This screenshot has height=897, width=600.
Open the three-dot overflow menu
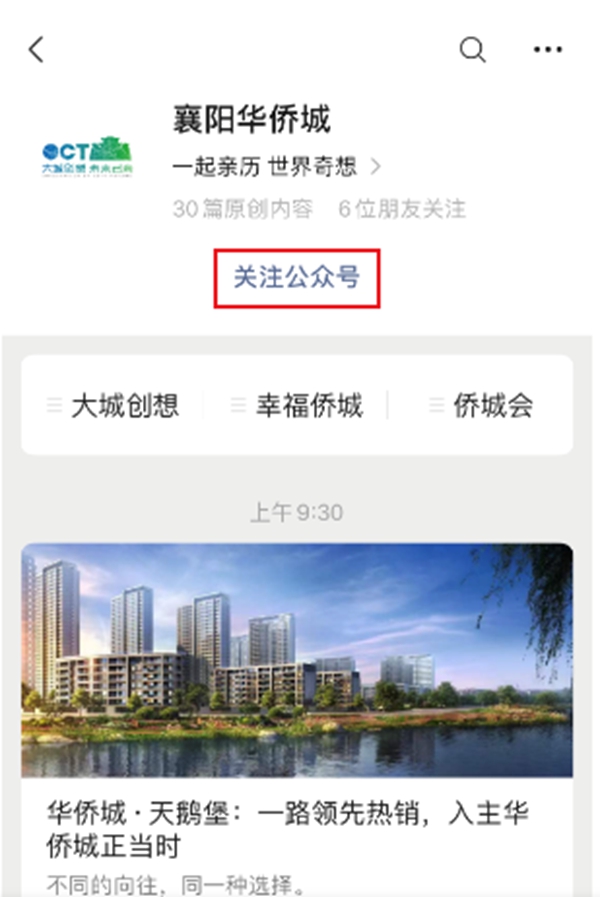pos(547,50)
